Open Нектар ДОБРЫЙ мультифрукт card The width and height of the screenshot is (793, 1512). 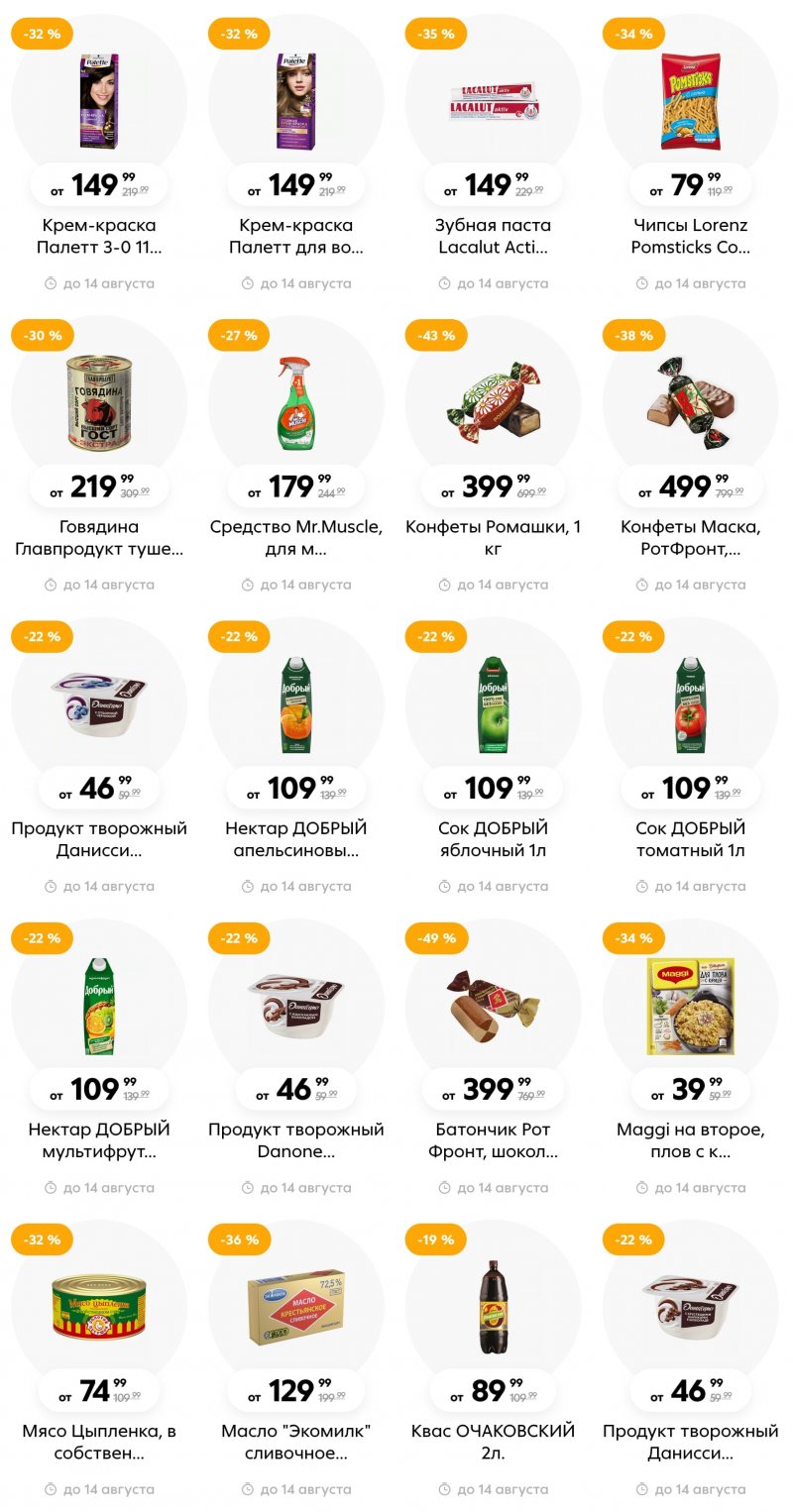click(x=99, y=1139)
